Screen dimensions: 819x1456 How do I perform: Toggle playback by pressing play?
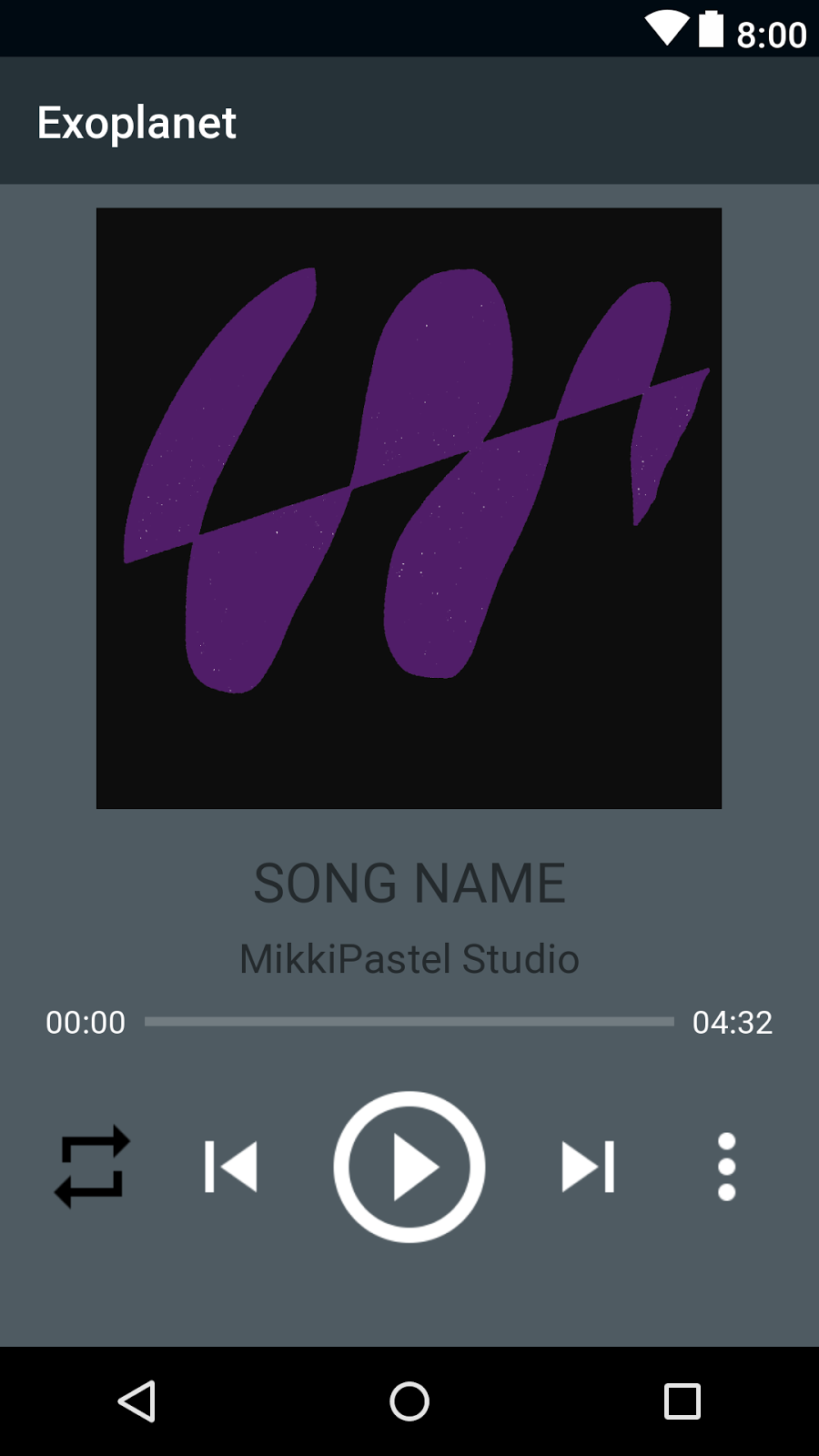click(409, 1167)
